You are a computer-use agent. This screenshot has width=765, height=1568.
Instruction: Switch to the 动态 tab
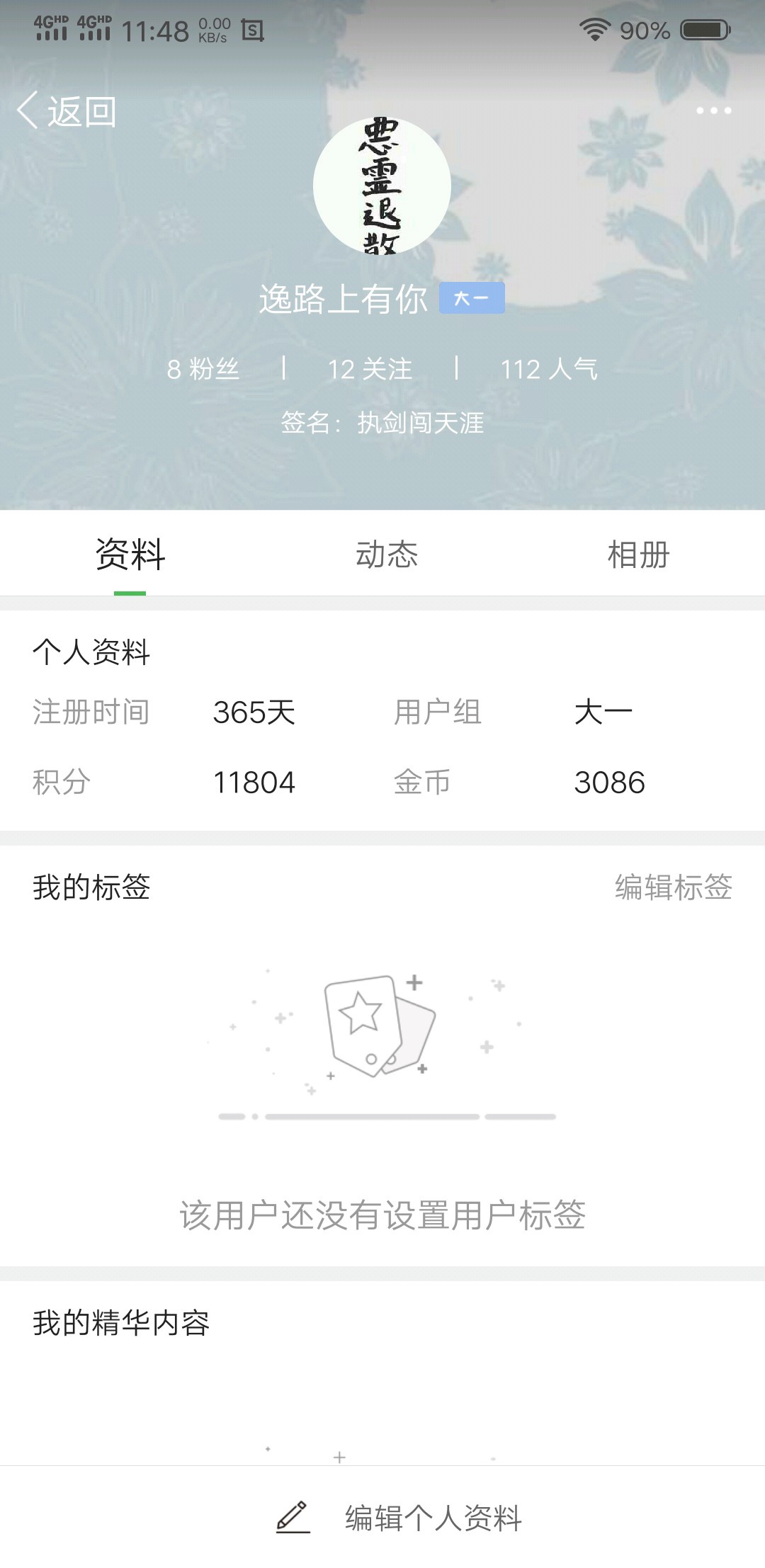point(387,554)
